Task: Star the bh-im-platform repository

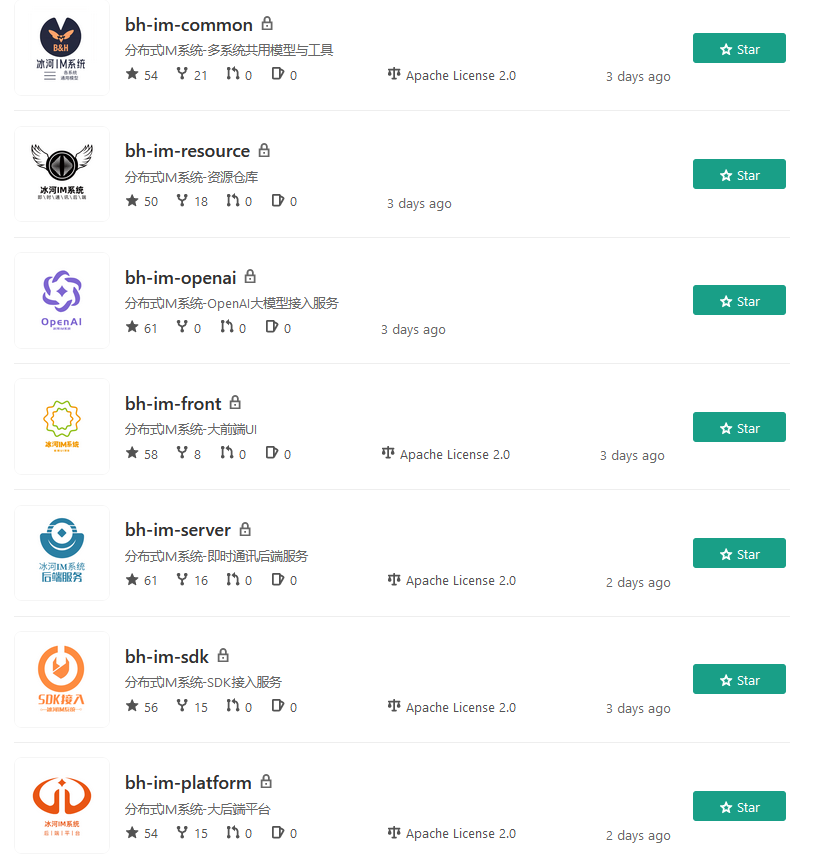Action: (x=739, y=807)
